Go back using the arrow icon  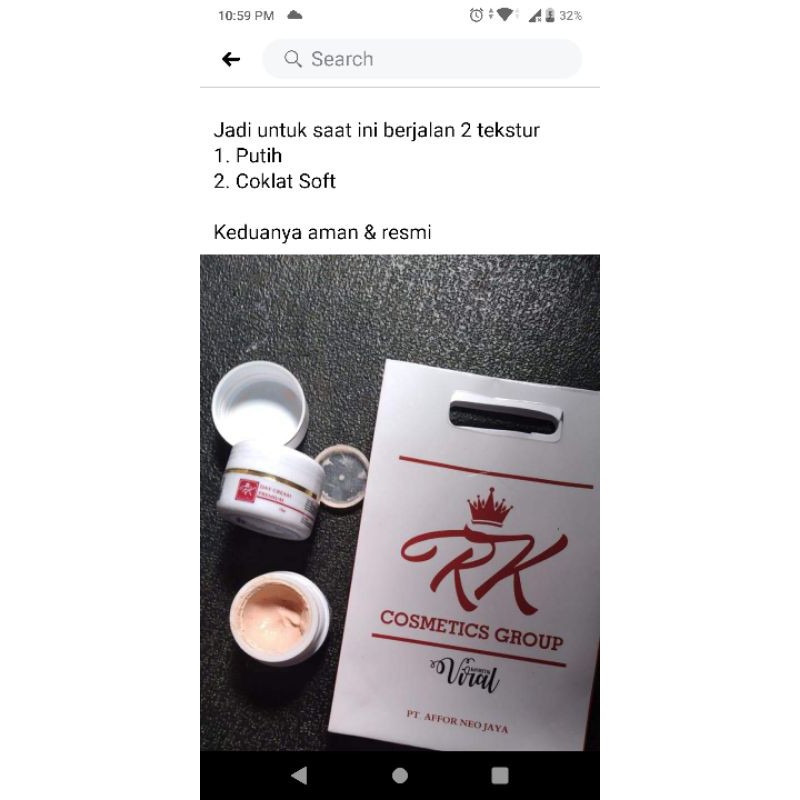[231, 59]
